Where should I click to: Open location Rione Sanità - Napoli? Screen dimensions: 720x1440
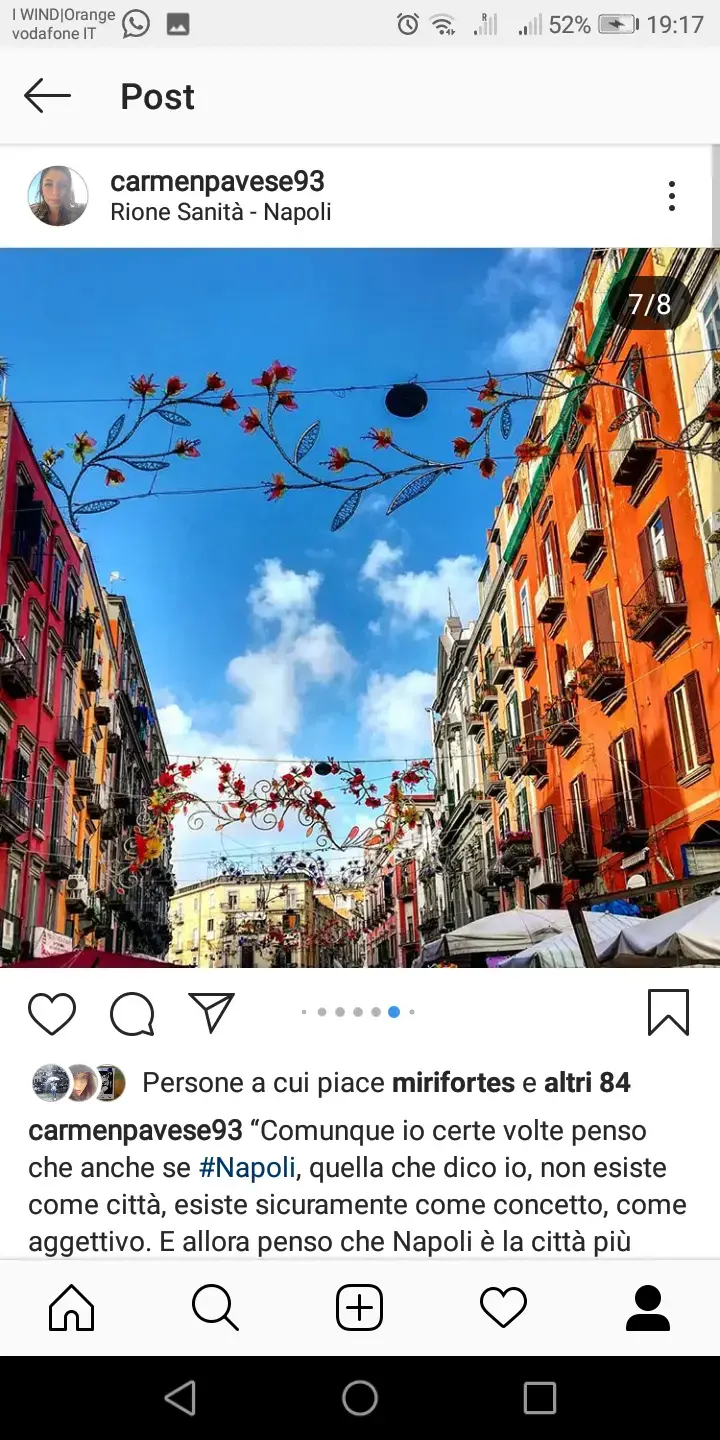click(220, 212)
